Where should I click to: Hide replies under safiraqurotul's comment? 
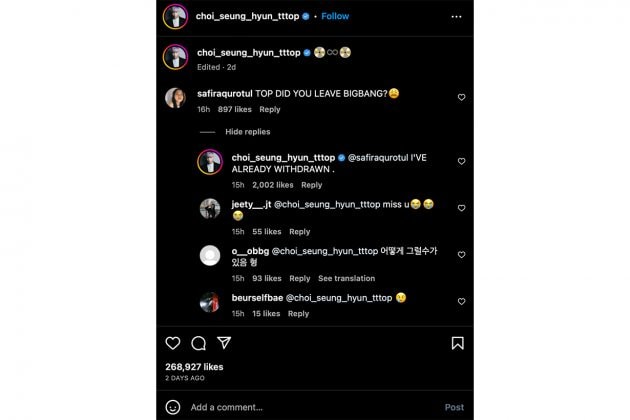(x=247, y=131)
